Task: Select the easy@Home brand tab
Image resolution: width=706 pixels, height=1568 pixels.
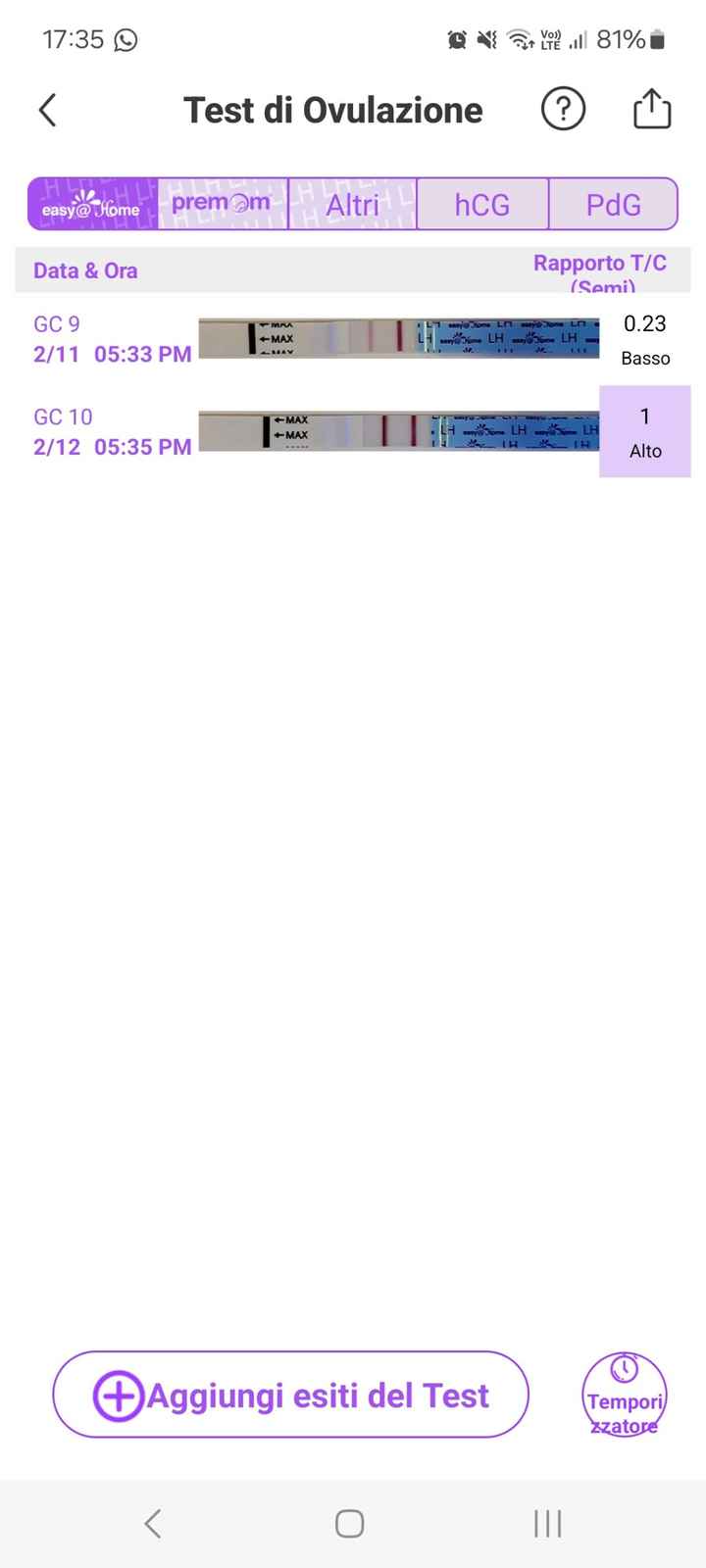Action: (x=92, y=204)
